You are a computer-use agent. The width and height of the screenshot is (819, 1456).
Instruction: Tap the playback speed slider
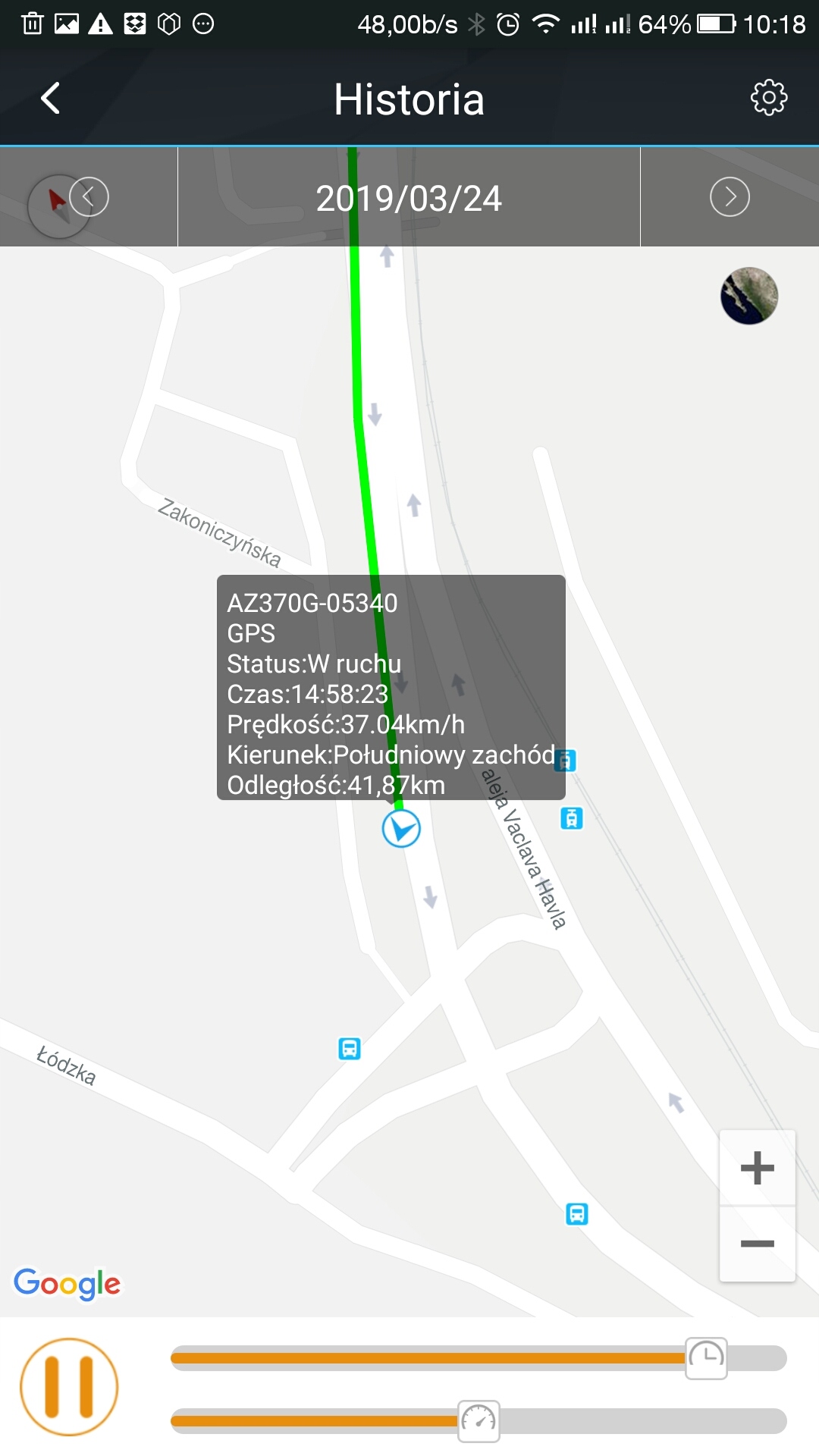click(479, 1420)
